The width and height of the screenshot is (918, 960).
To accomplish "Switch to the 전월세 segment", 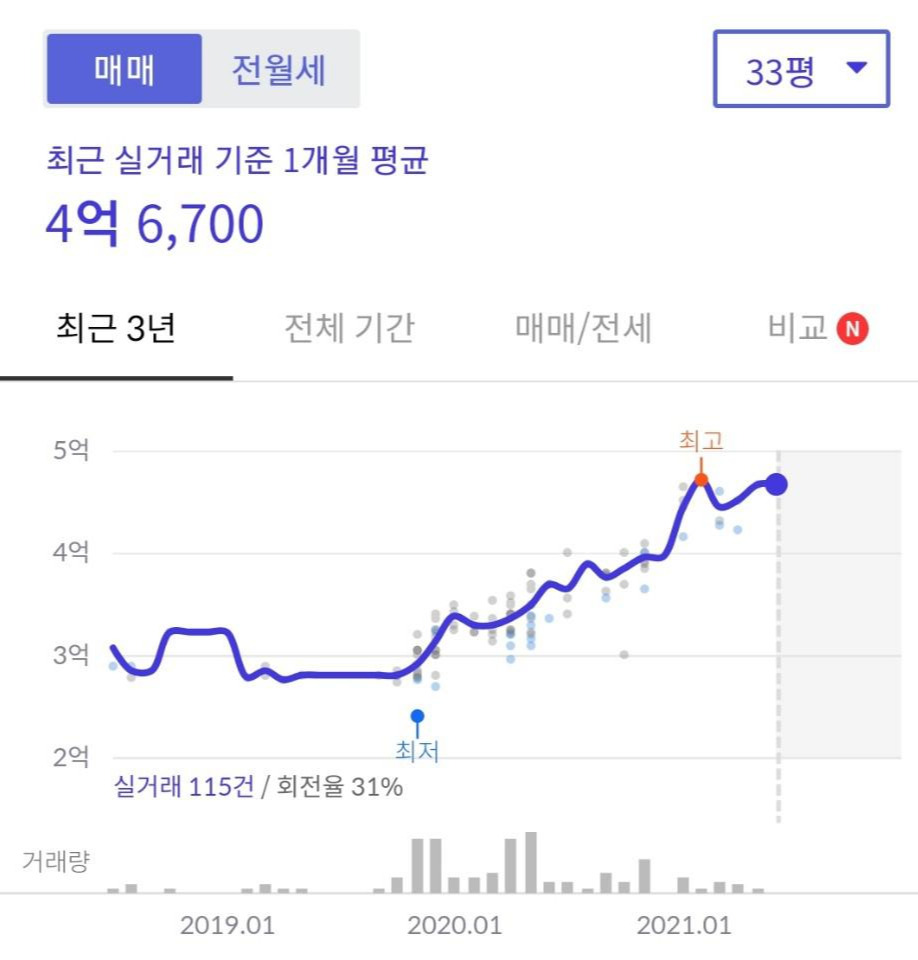I will pos(279,69).
